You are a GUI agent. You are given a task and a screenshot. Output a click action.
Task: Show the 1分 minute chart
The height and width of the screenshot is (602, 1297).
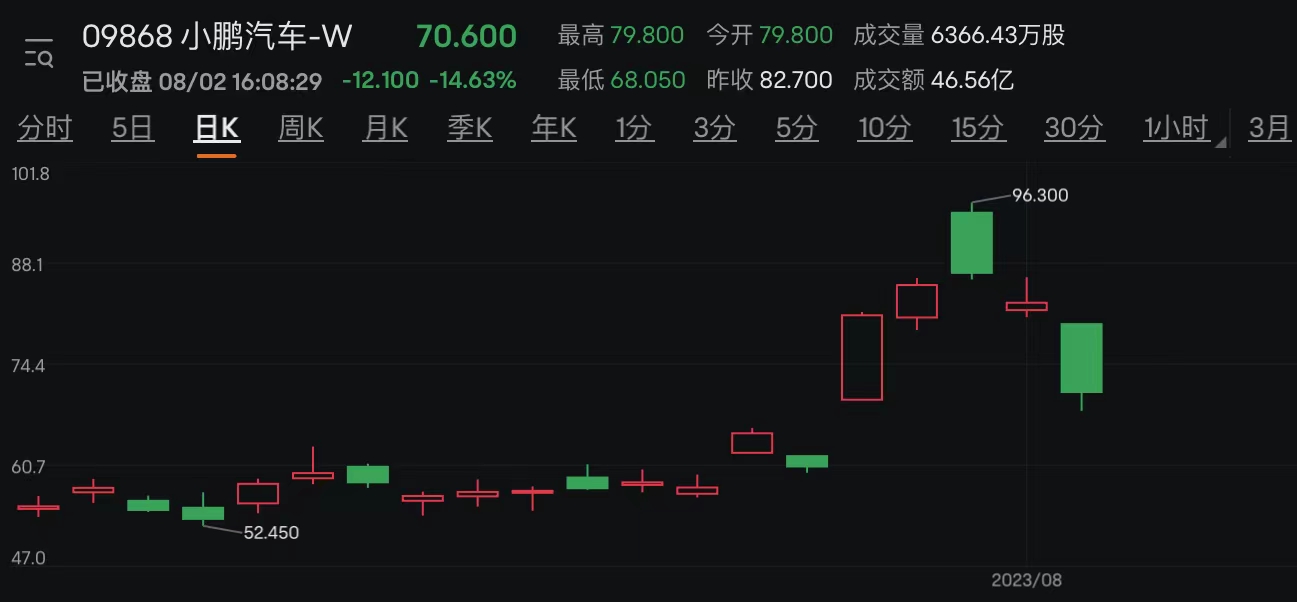[634, 129]
